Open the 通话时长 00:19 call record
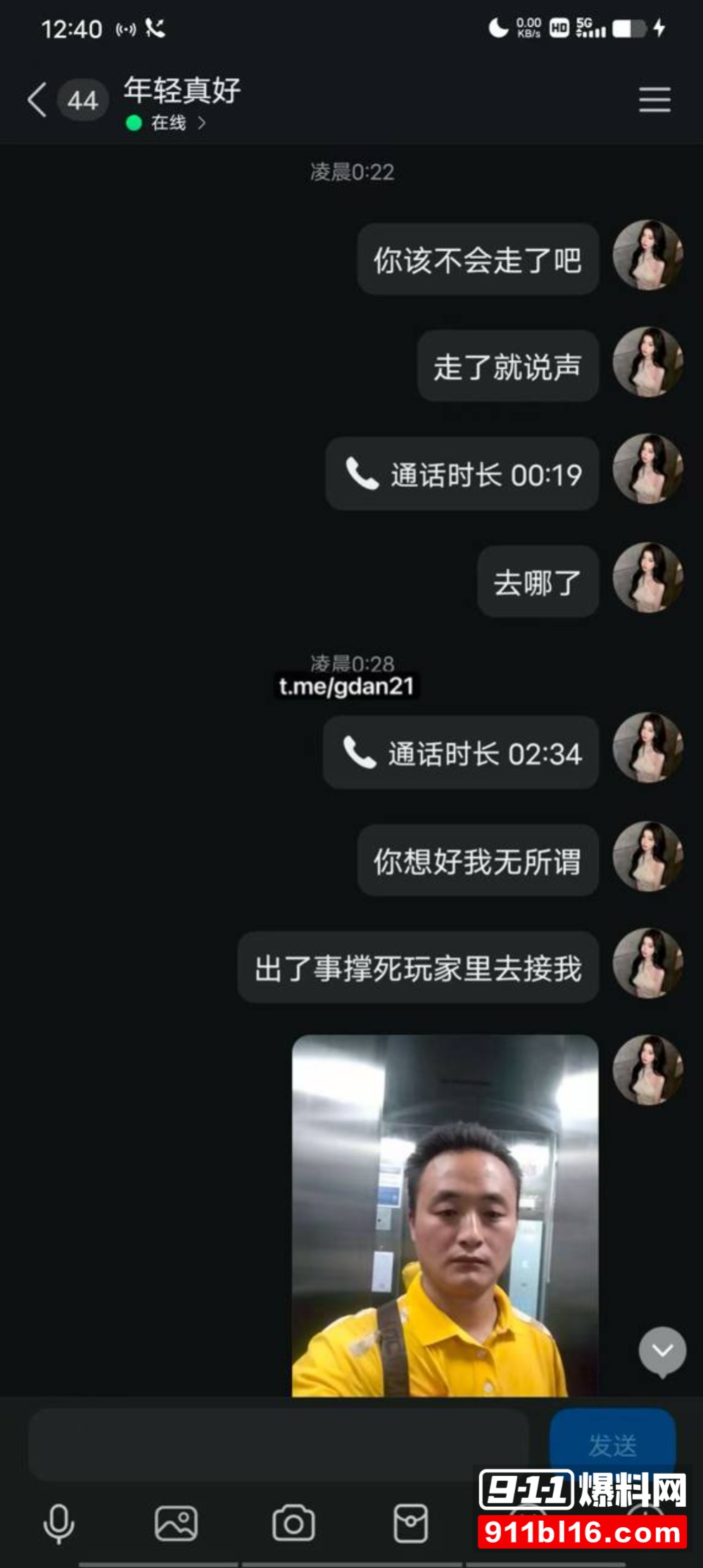This screenshot has width=703, height=1568. [462, 475]
